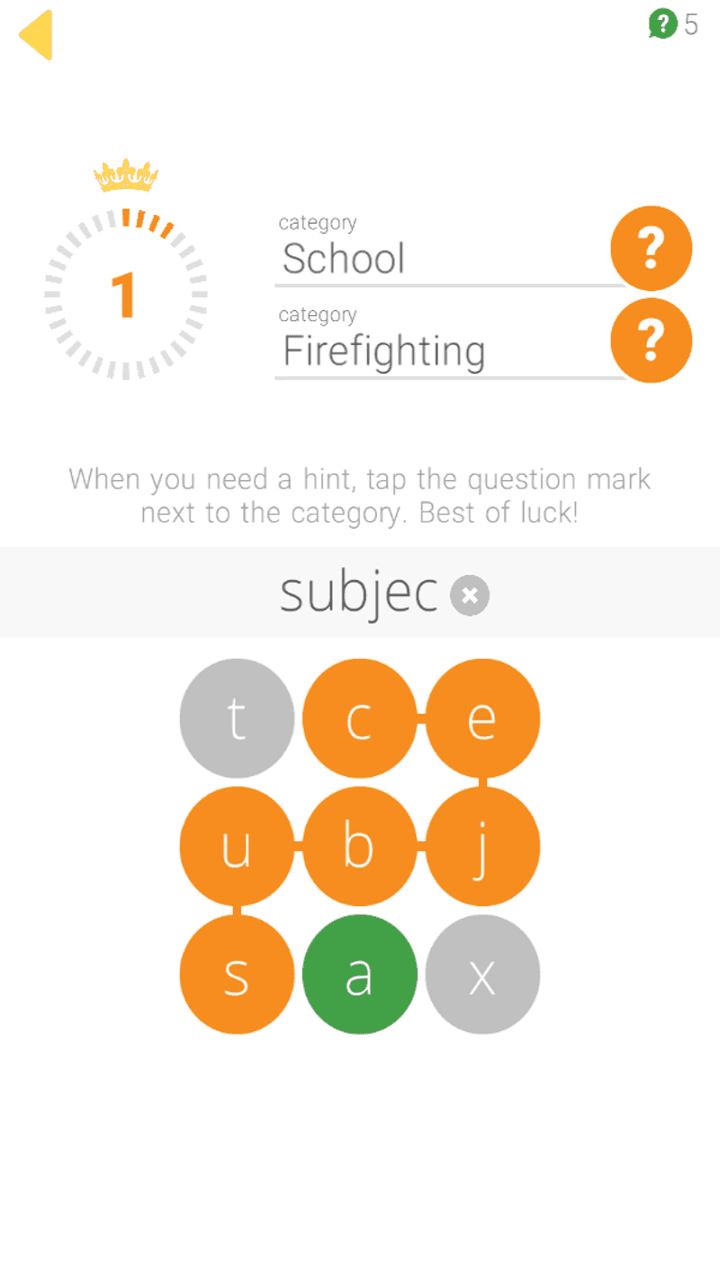Screen dimensions: 720x1280
Task: Go back with the yellow arrow
Action: [x=36, y=35]
